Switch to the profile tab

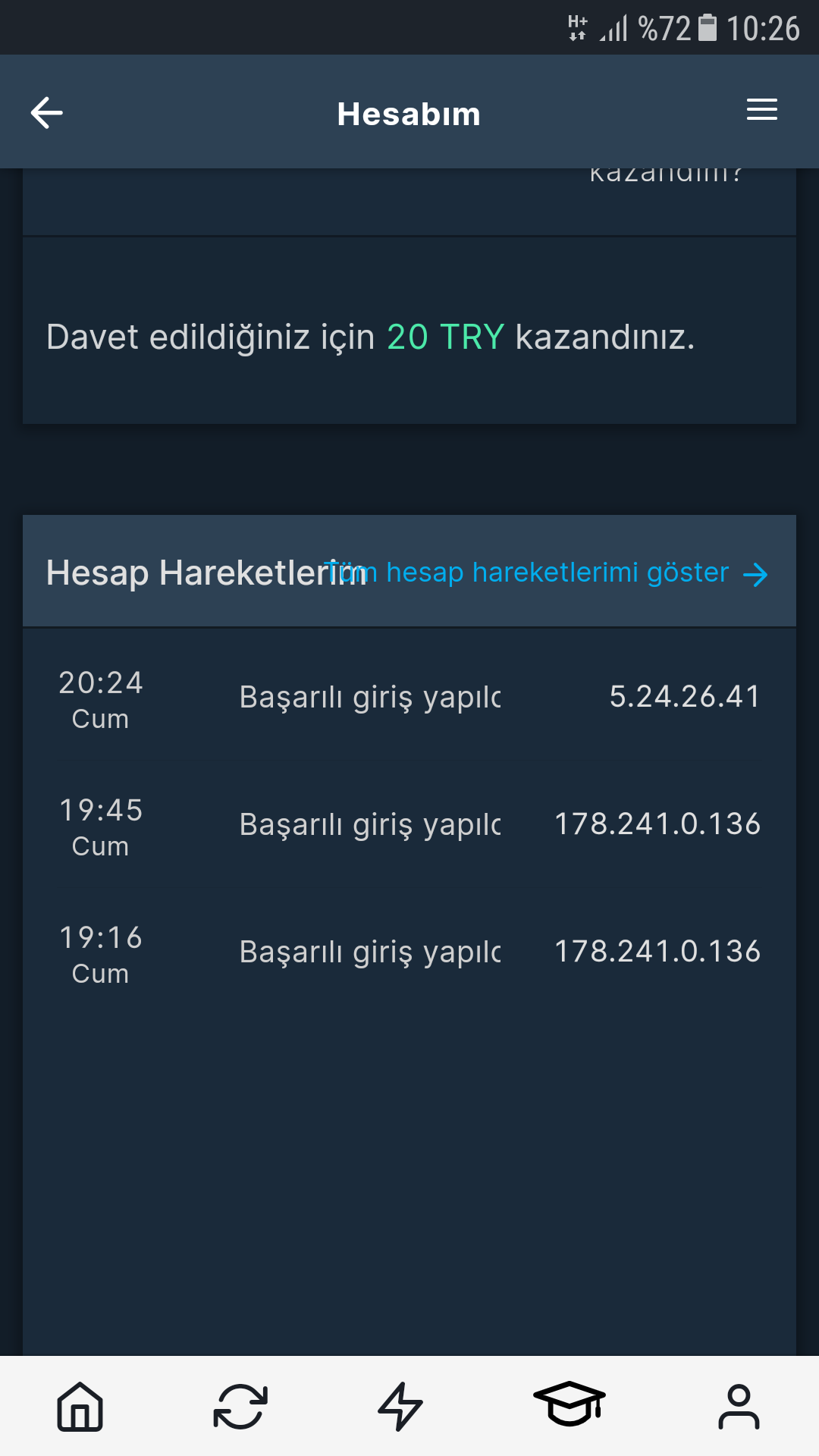(x=738, y=1407)
